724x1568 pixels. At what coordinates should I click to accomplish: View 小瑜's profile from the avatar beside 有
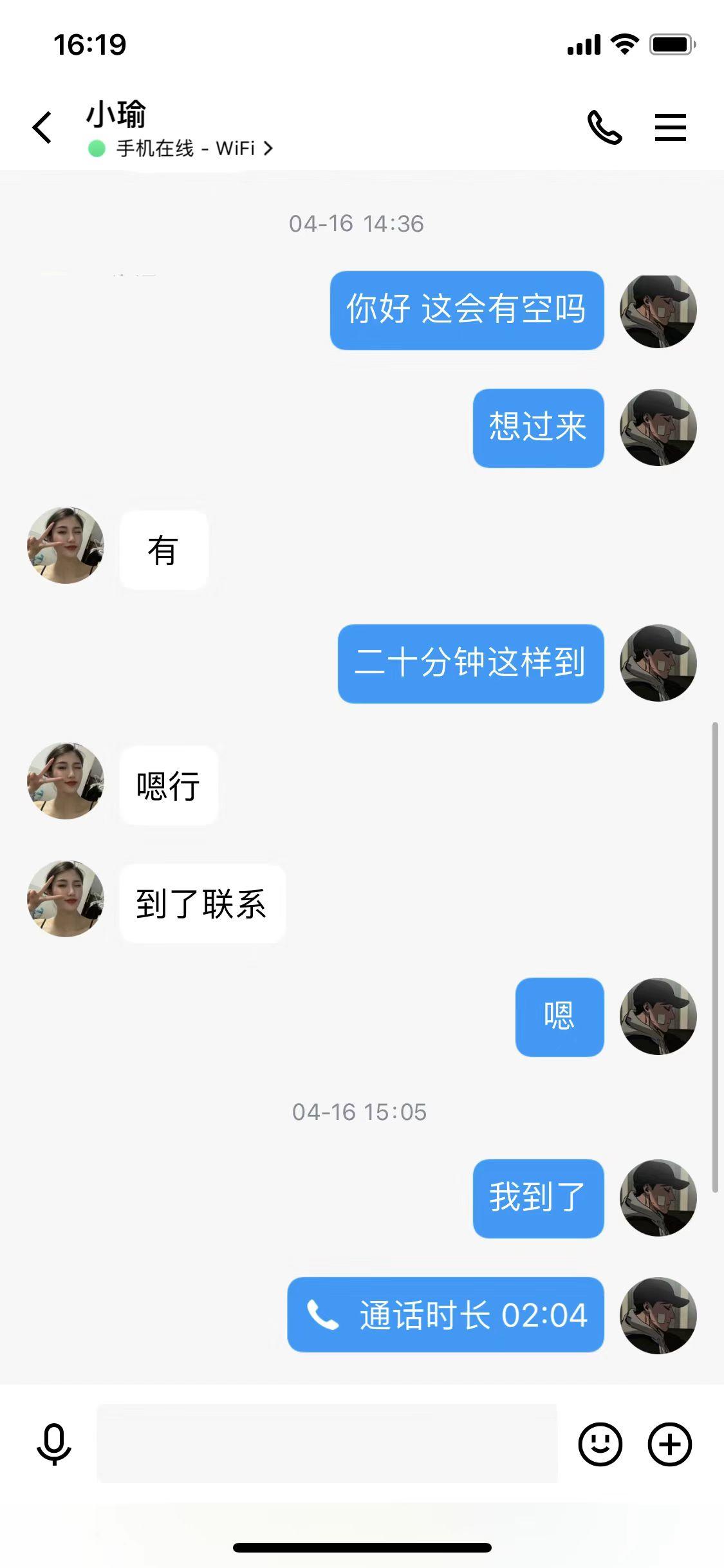pyautogui.click(x=66, y=546)
